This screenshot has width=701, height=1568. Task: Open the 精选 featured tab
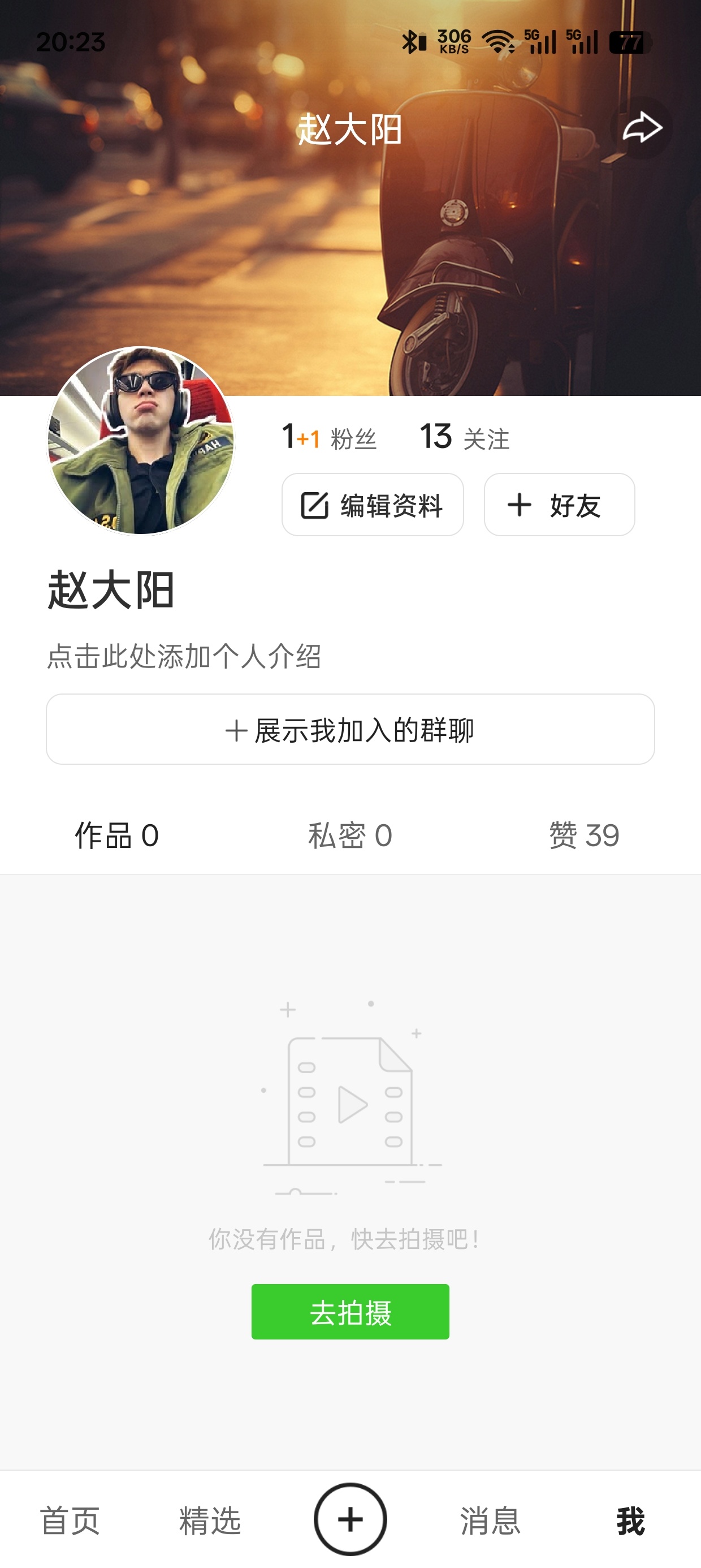tap(210, 1520)
